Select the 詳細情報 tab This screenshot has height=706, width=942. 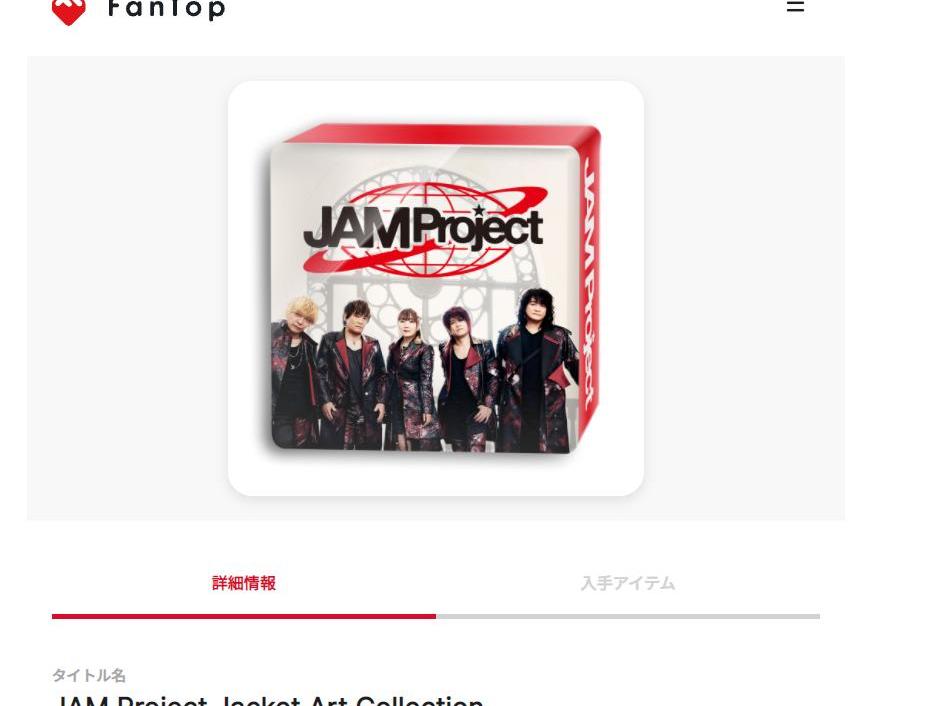(x=244, y=583)
